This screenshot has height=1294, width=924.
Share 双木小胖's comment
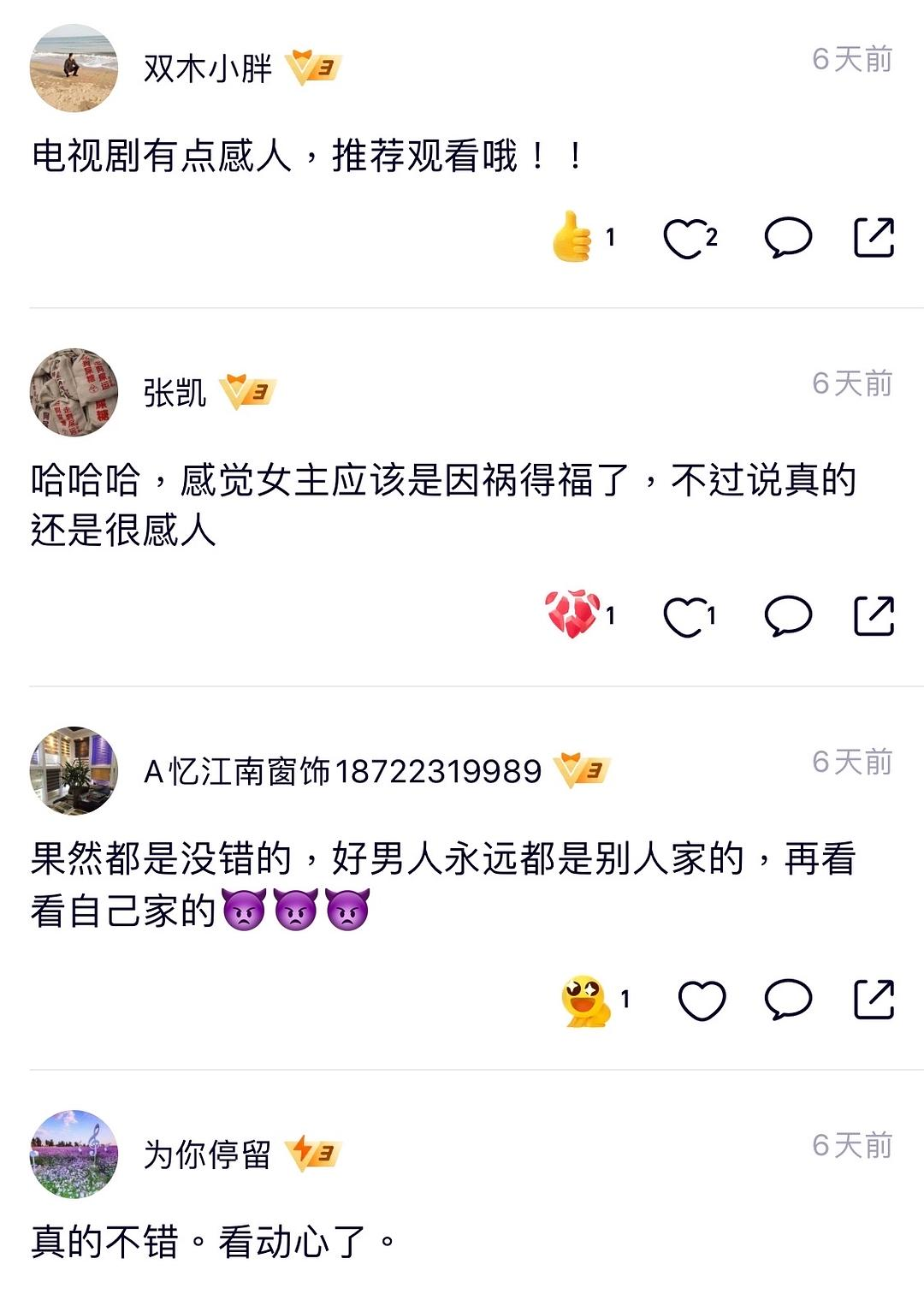874,238
